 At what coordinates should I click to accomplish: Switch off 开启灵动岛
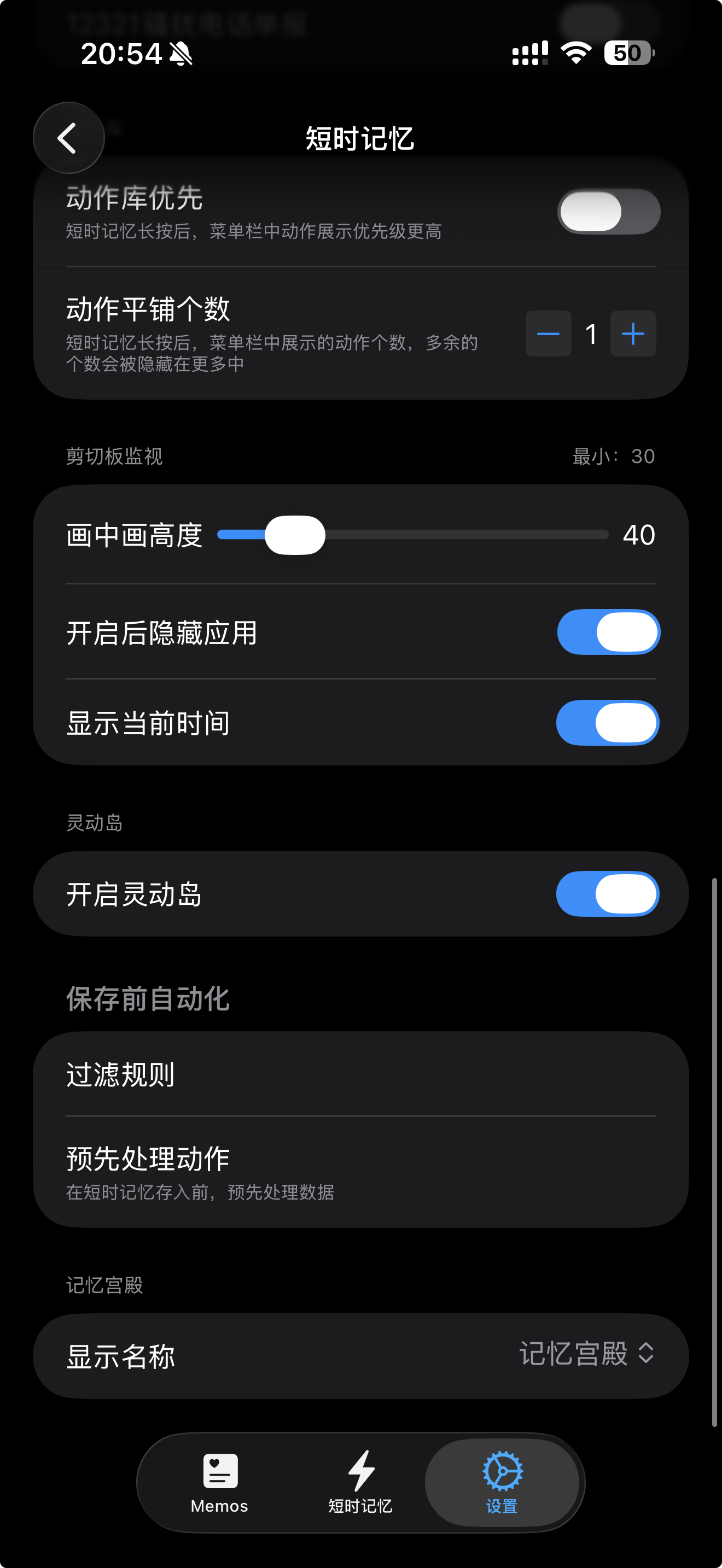(x=608, y=894)
